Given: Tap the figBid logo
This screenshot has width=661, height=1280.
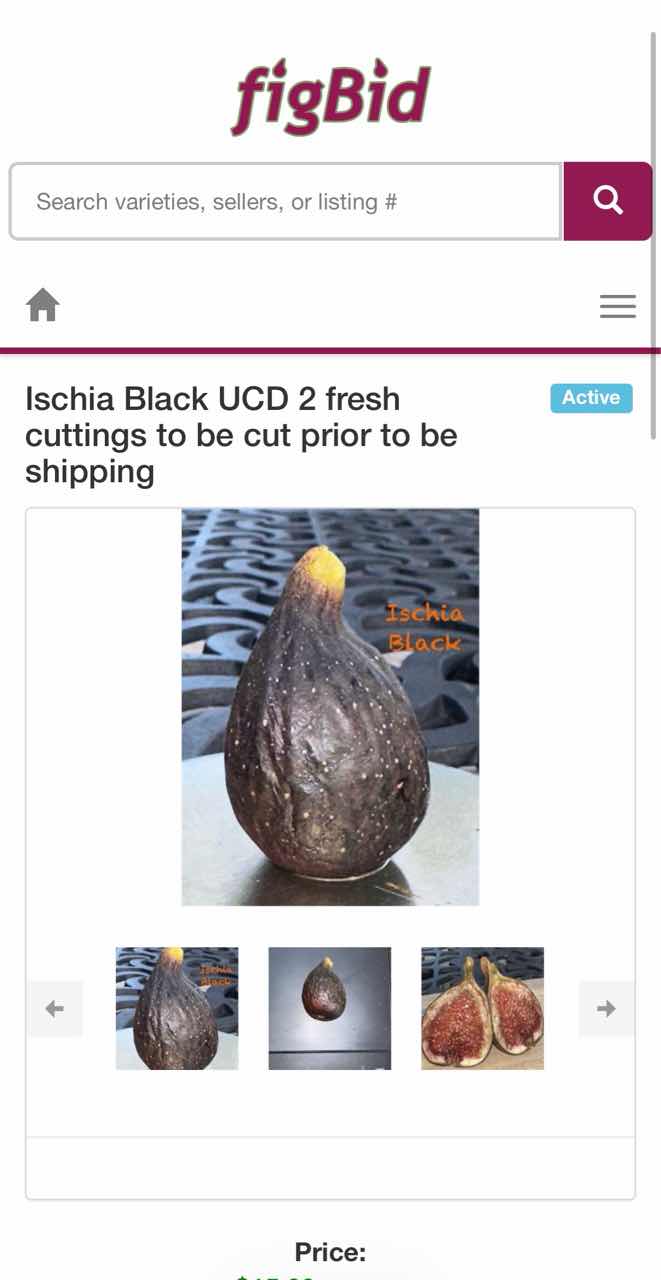Looking at the screenshot, I should (x=331, y=97).
